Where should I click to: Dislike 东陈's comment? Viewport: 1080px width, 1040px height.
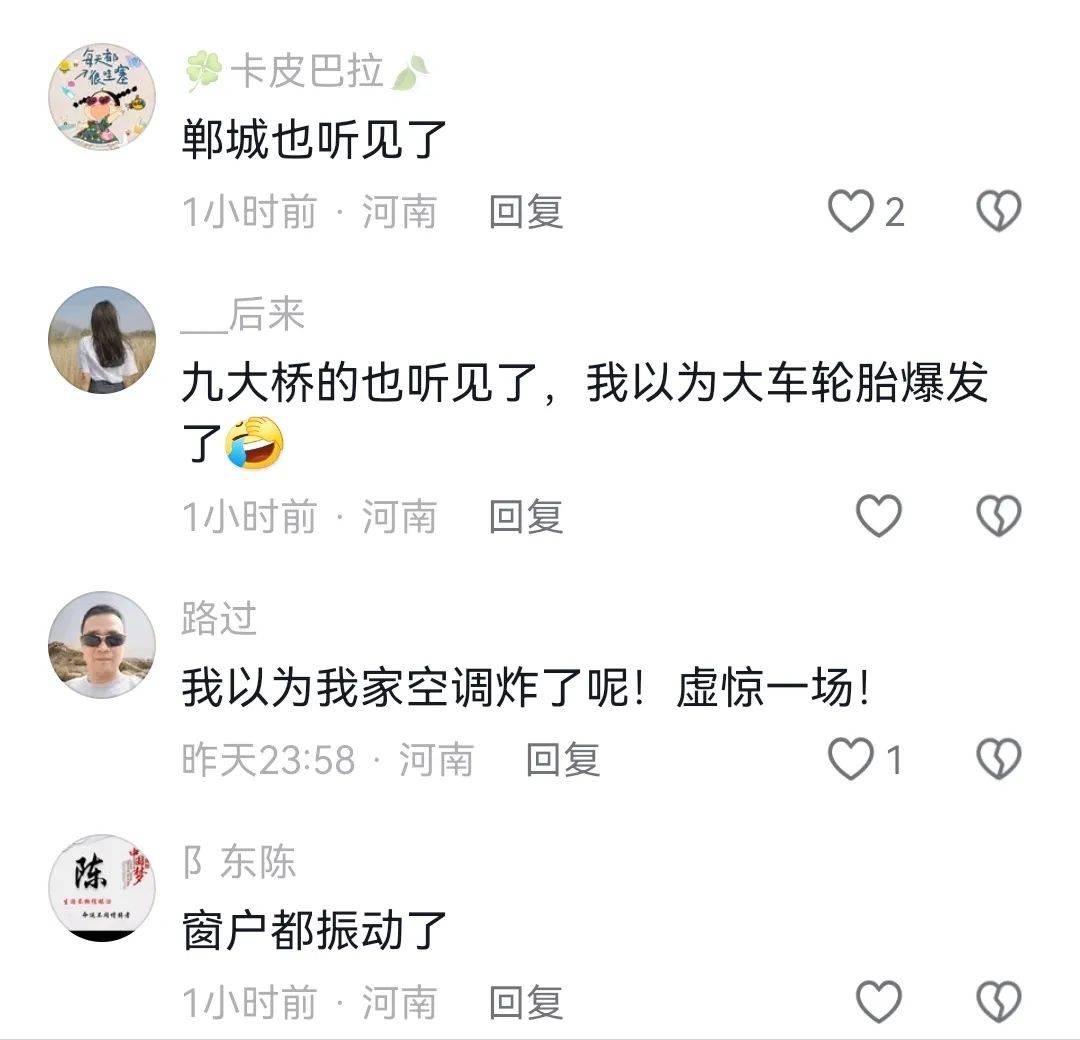click(998, 1002)
